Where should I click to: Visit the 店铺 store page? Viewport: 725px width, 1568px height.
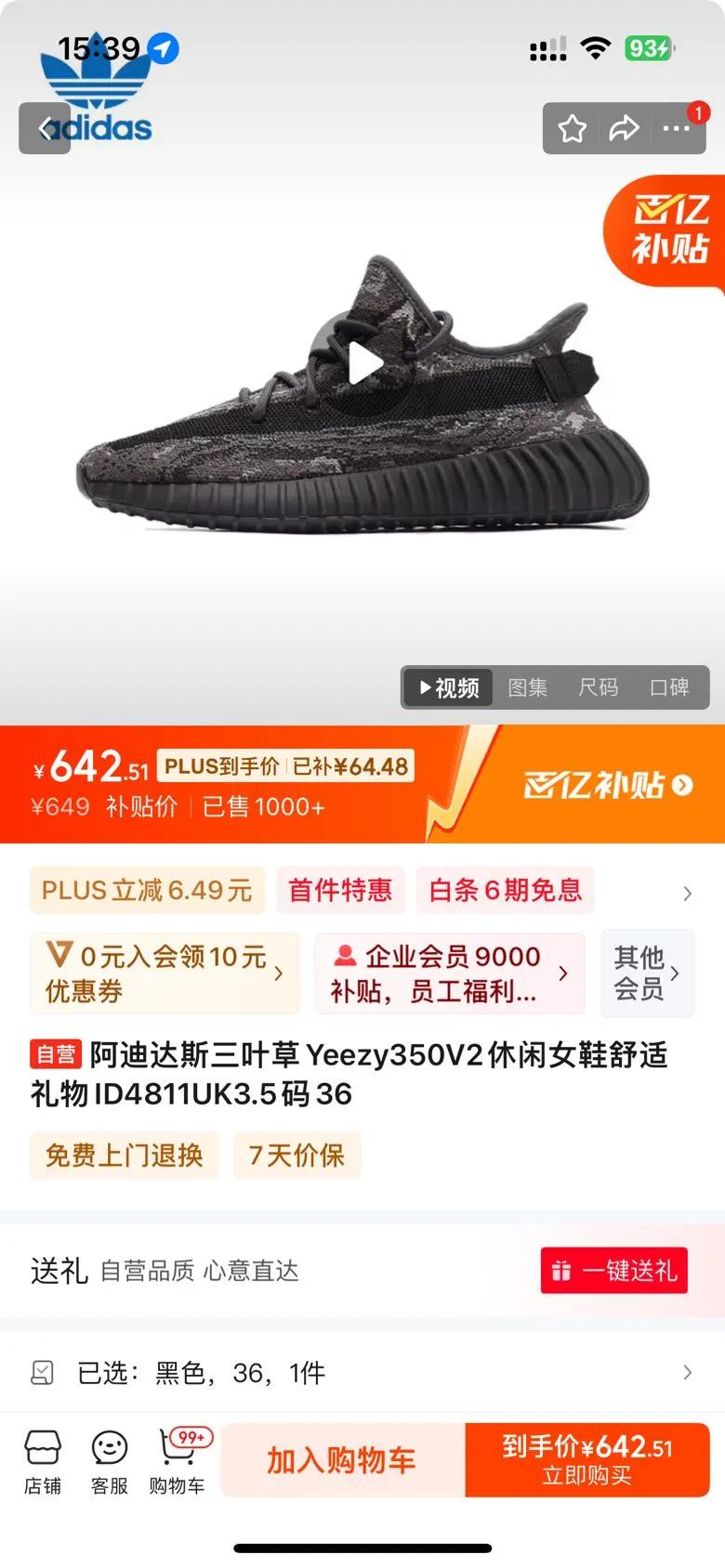(x=43, y=1461)
